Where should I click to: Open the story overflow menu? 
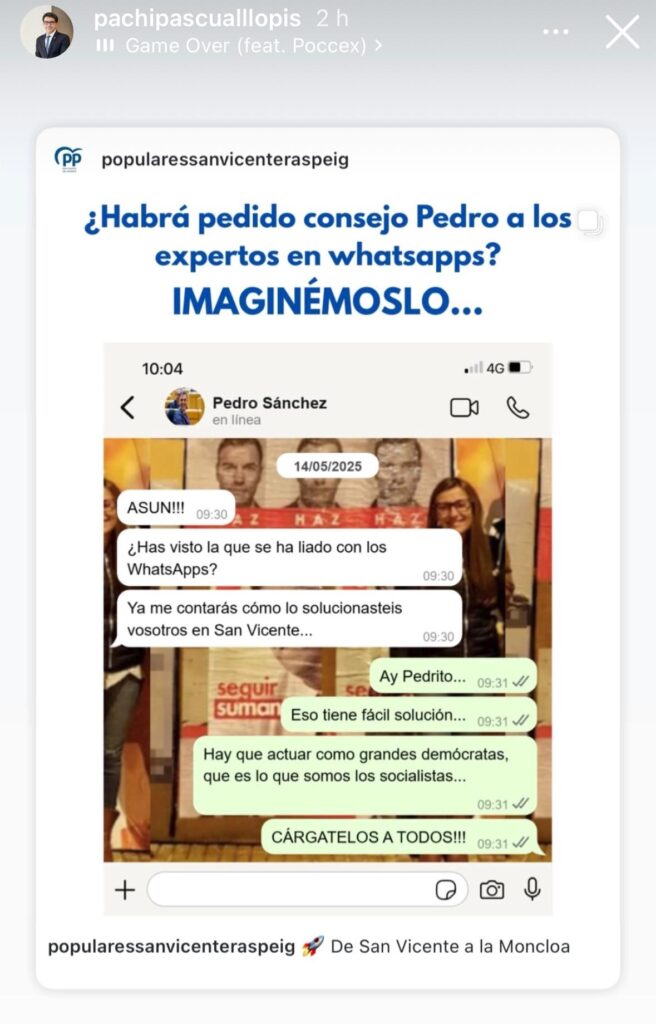555,32
